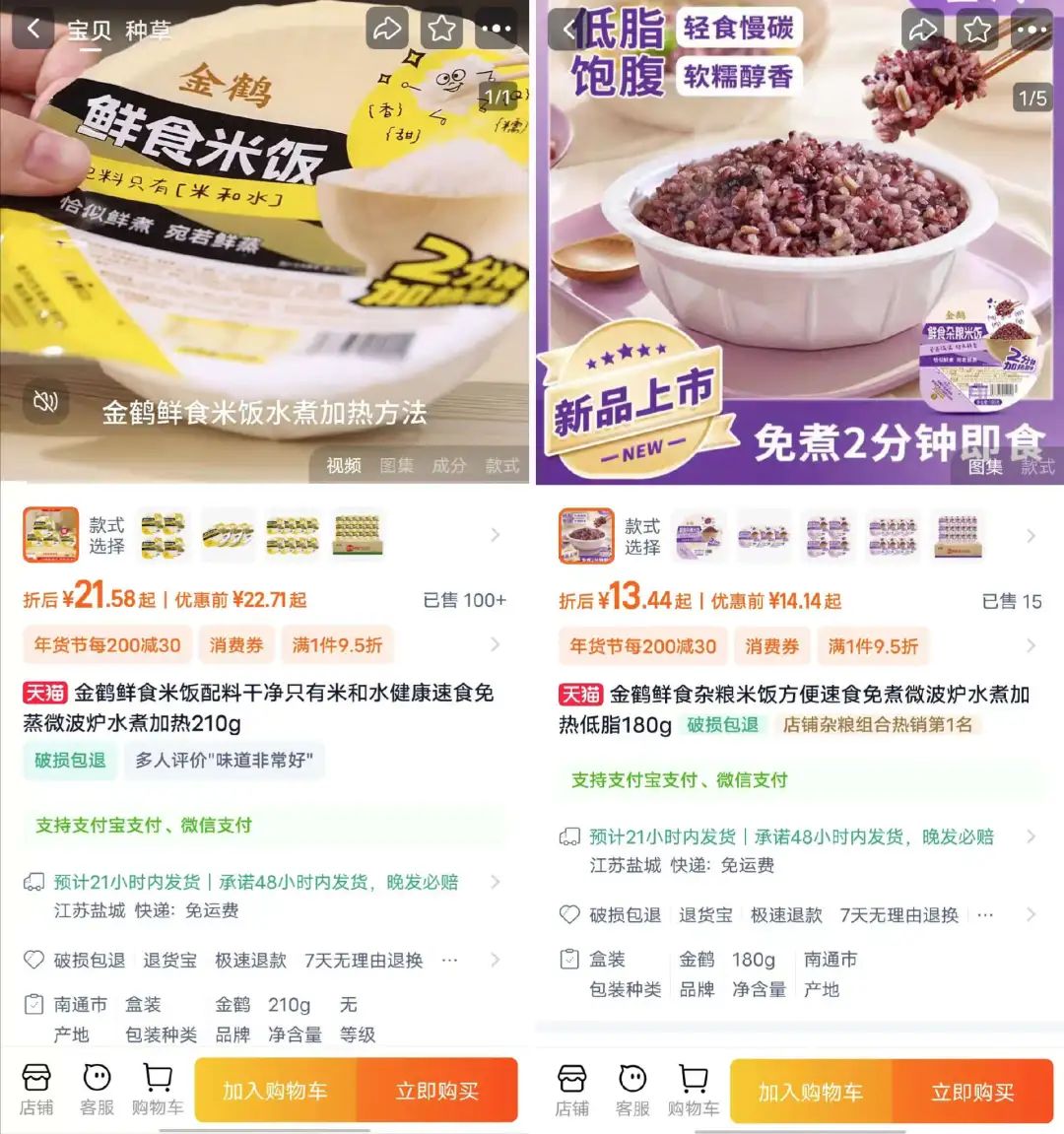This screenshot has height=1134, width=1064.
Task: Open shipping details for 210g 鲜食米饭
Action: pos(495,882)
